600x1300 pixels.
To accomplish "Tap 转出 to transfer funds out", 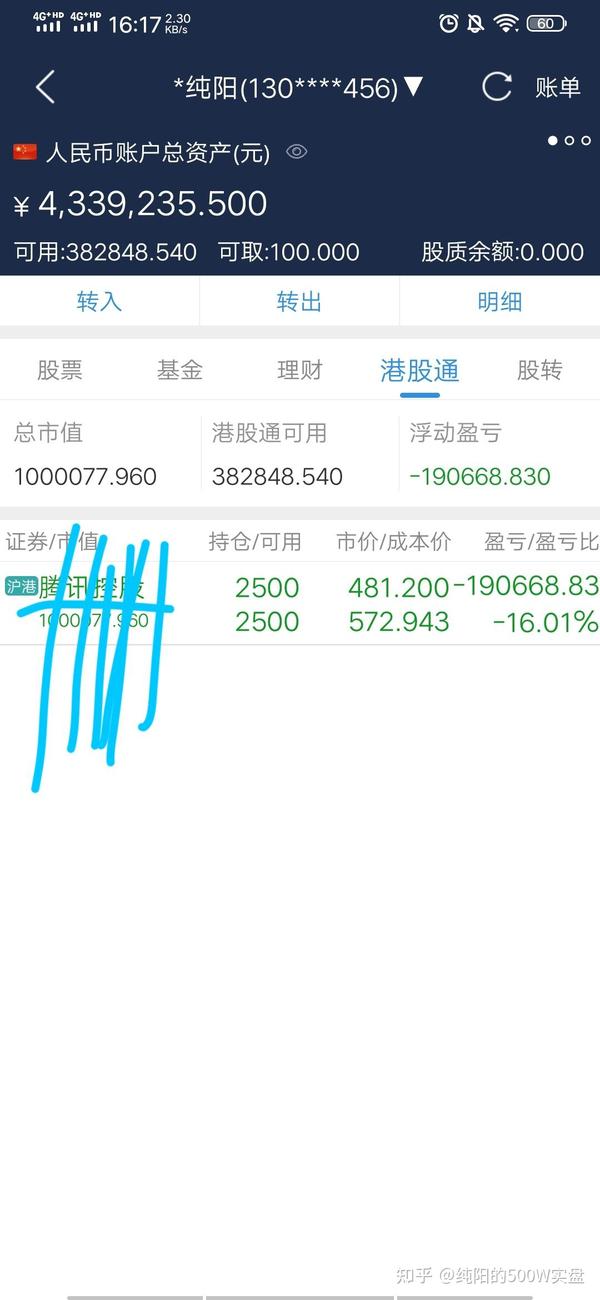I will pyautogui.click(x=299, y=301).
